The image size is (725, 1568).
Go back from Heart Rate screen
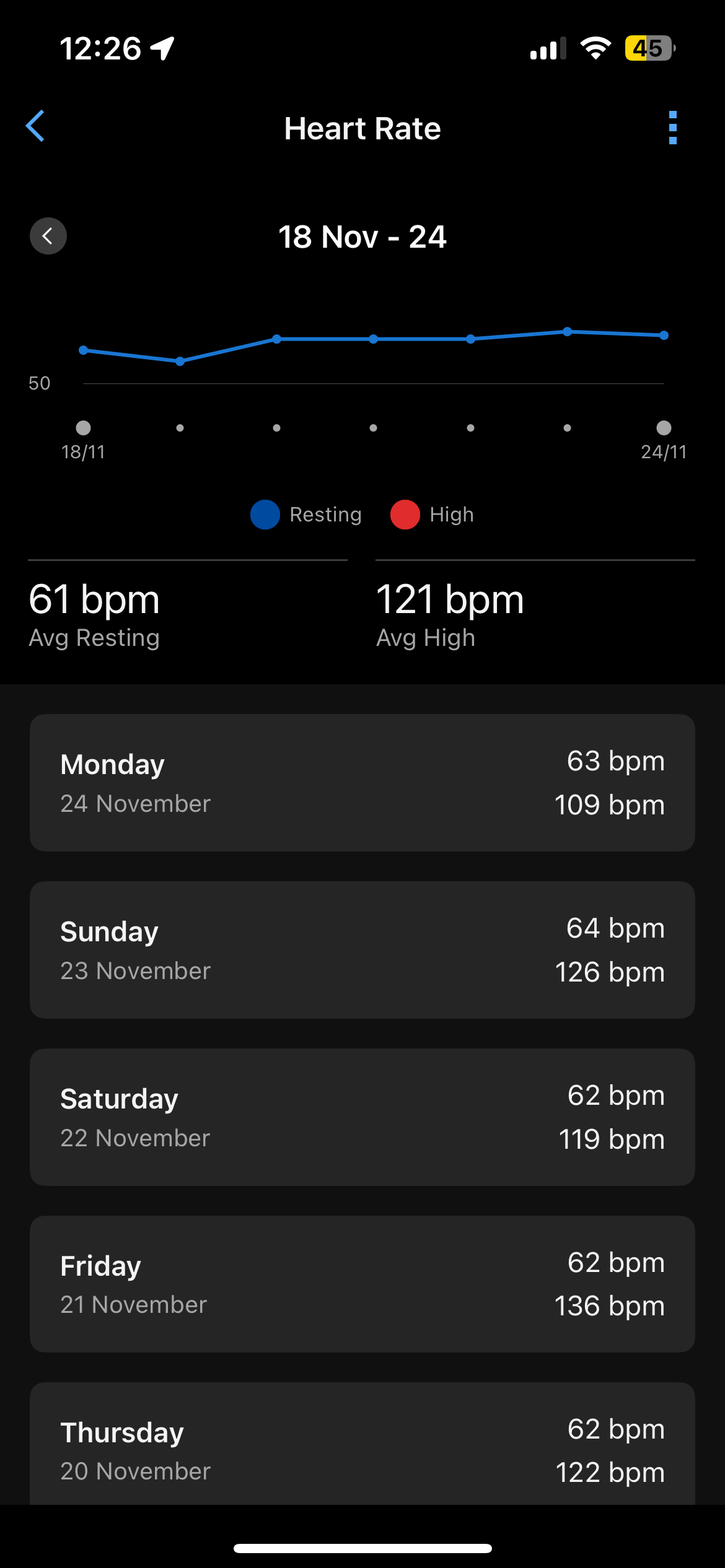(35, 126)
